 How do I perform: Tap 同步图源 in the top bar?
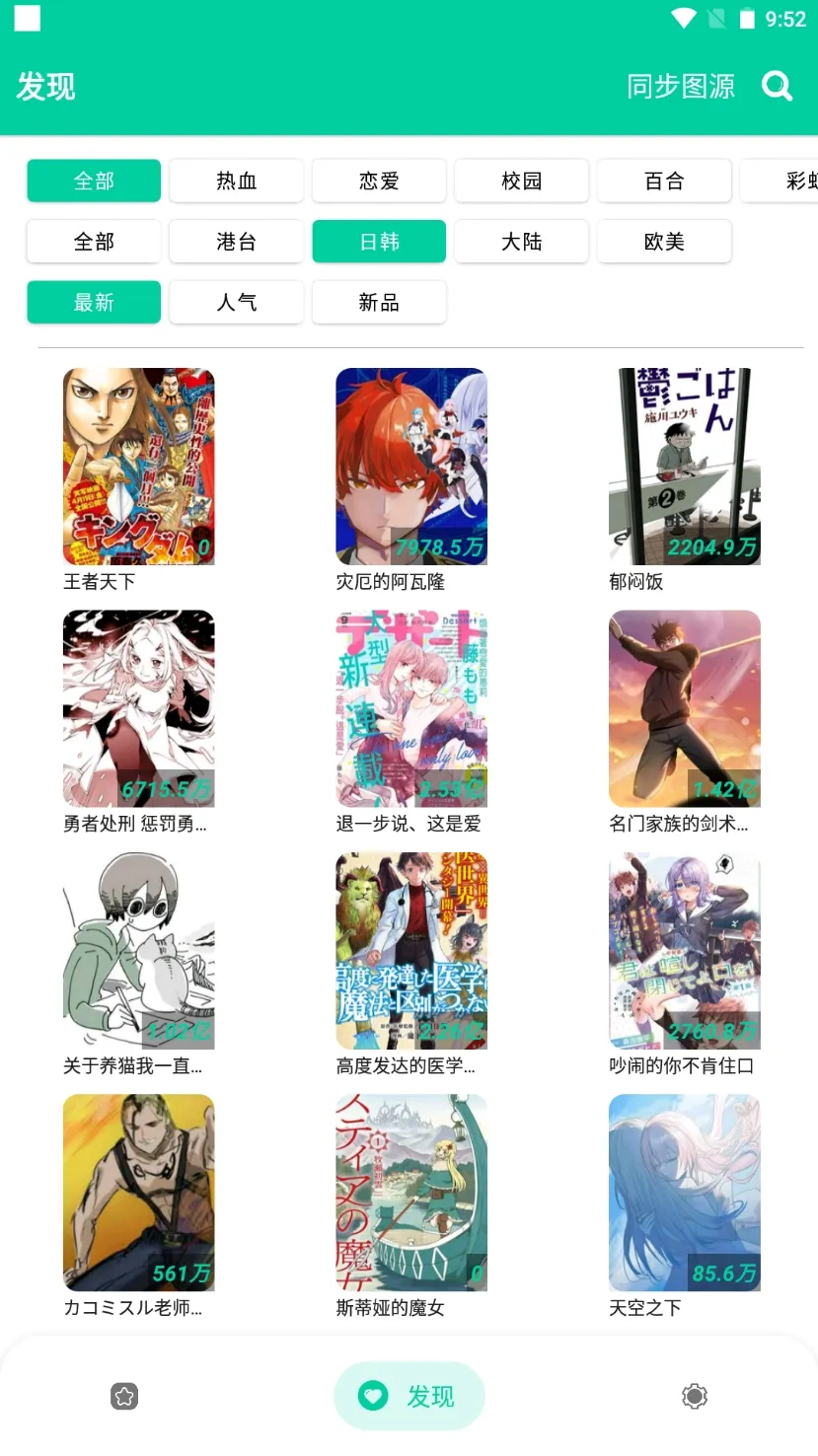pos(681,87)
